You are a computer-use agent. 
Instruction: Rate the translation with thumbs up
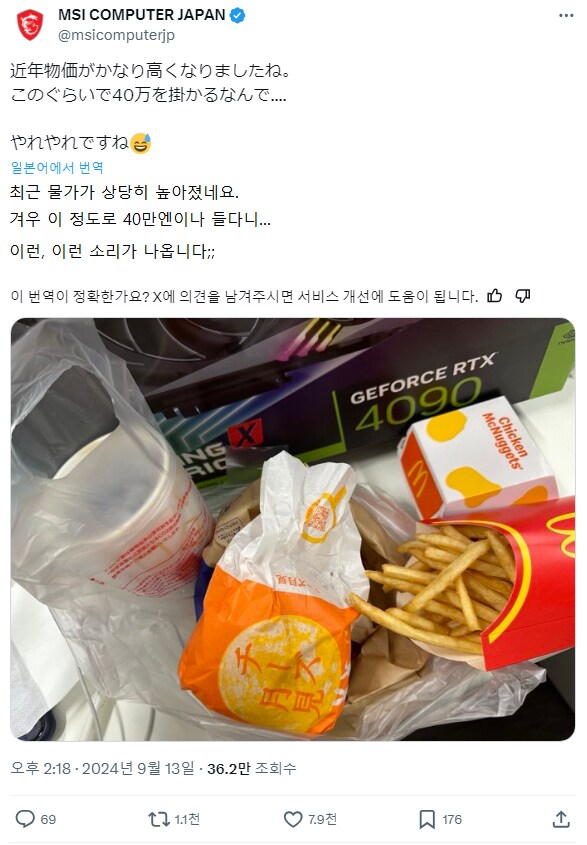pos(494,295)
